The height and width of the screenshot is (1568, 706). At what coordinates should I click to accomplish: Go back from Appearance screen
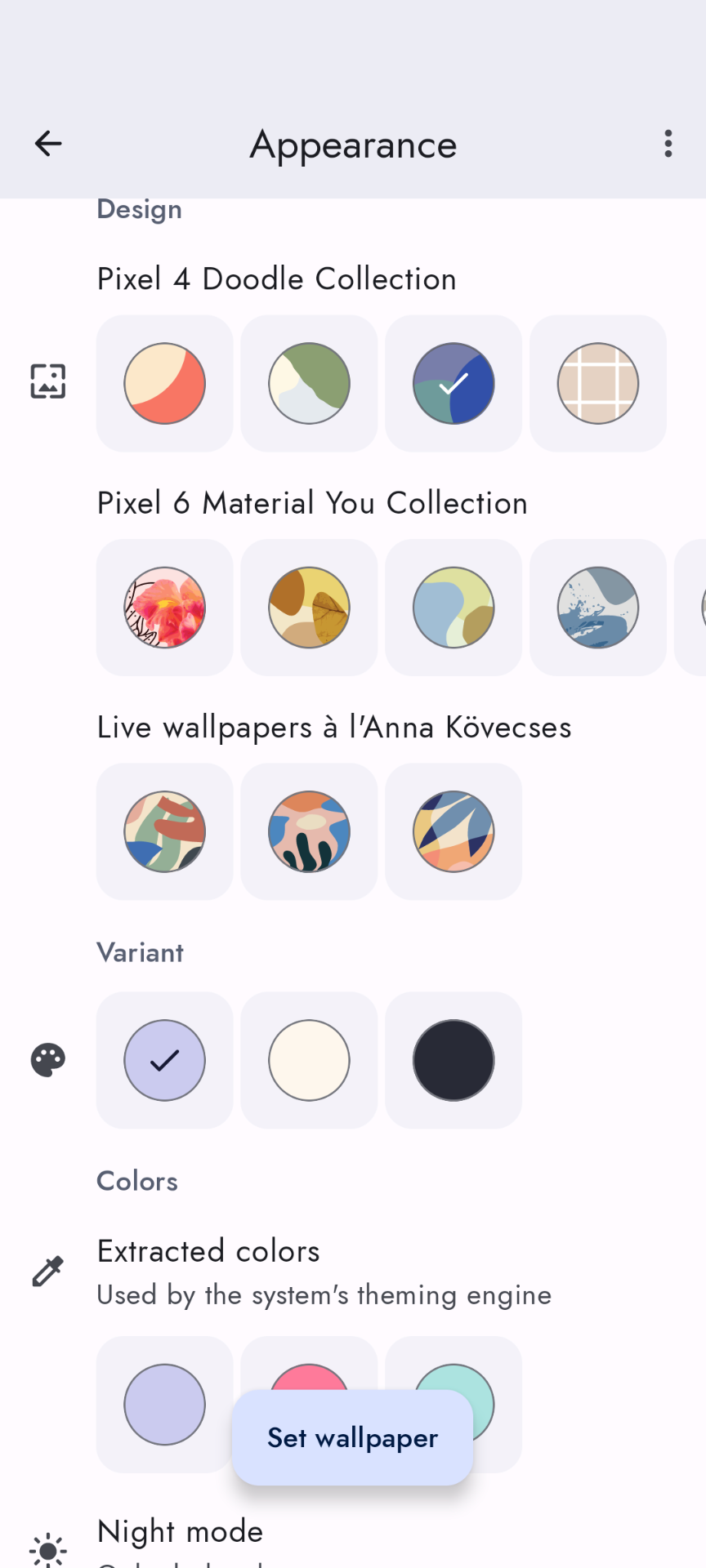(x=48, y=144)
